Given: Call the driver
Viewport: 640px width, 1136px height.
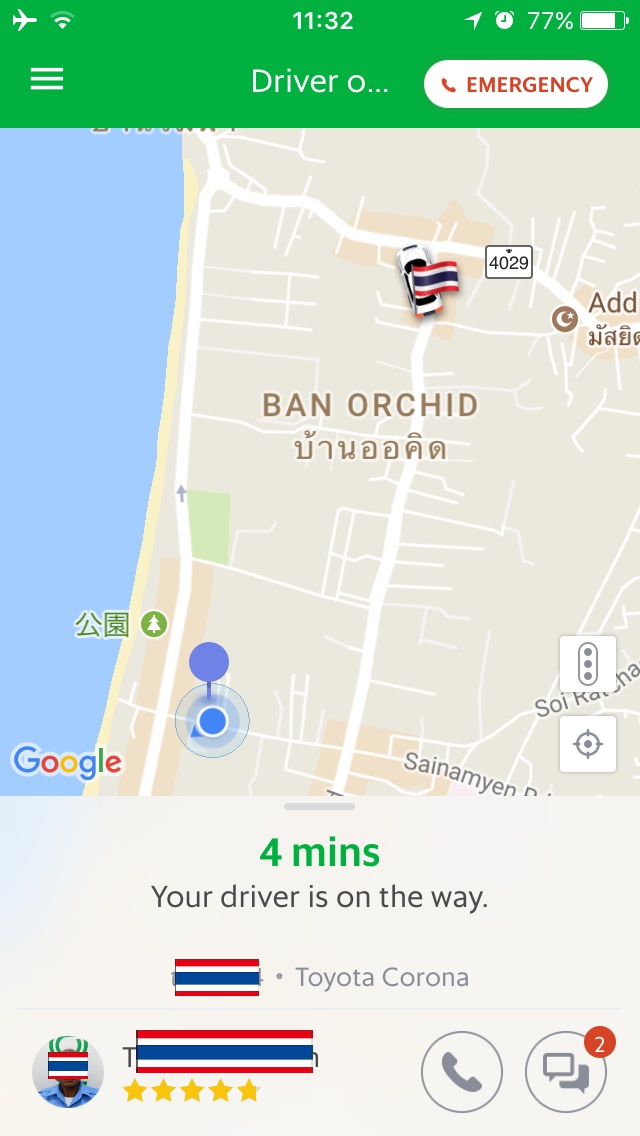Looking at the screenshot, I should coord(462,1072).
